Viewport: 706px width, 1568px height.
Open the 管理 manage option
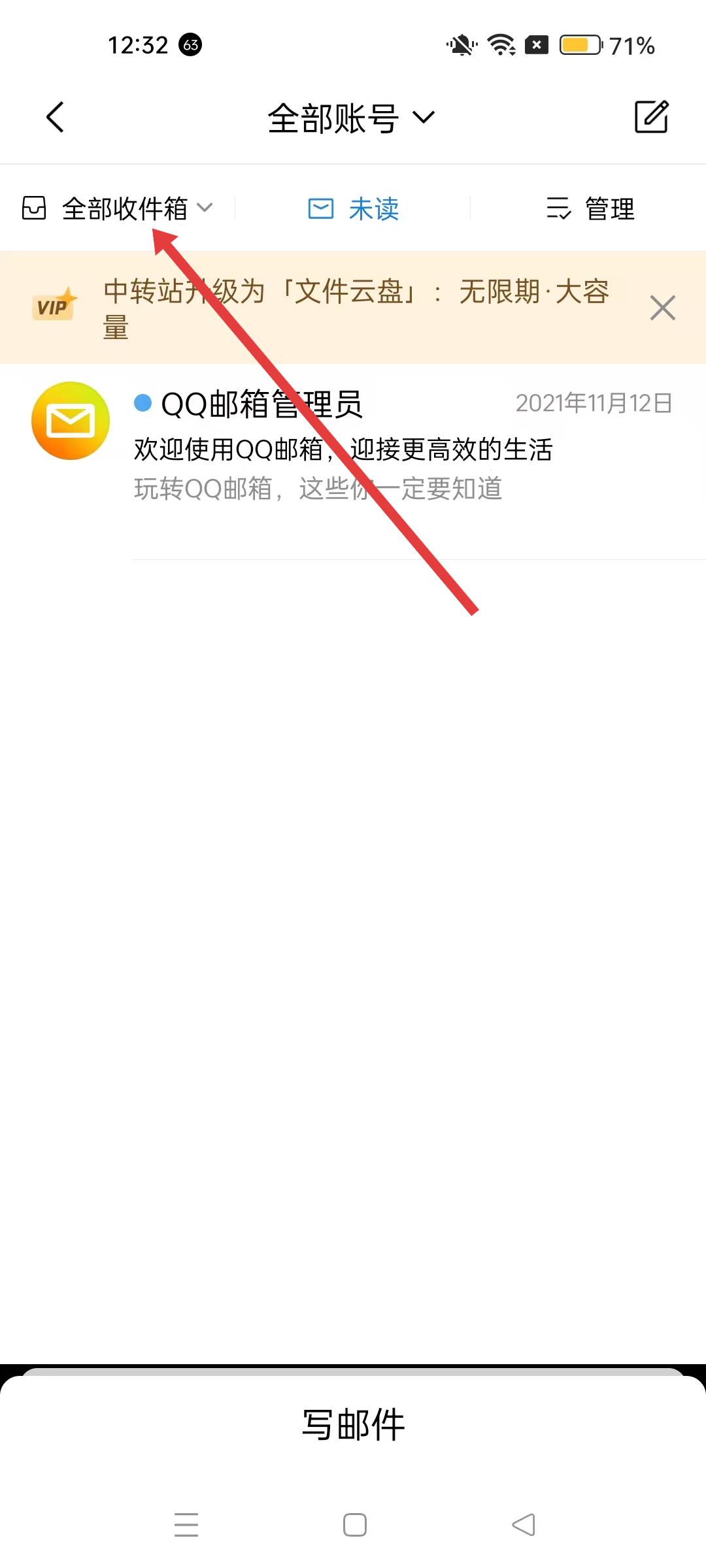pyautogui.click(x=590, y=209)
